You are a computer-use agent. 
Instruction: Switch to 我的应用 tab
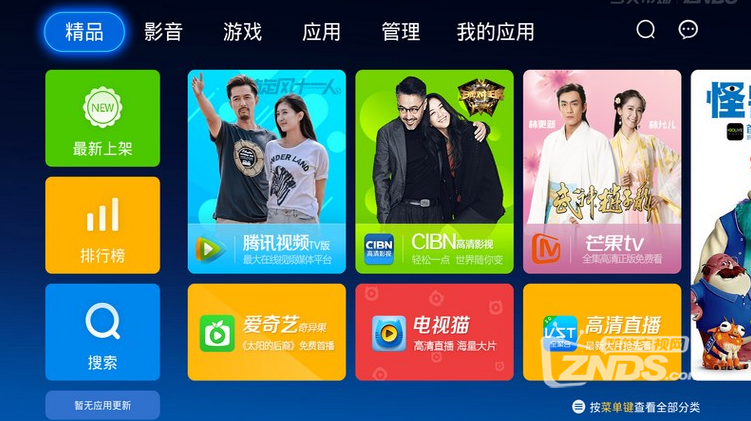point(495,31)
